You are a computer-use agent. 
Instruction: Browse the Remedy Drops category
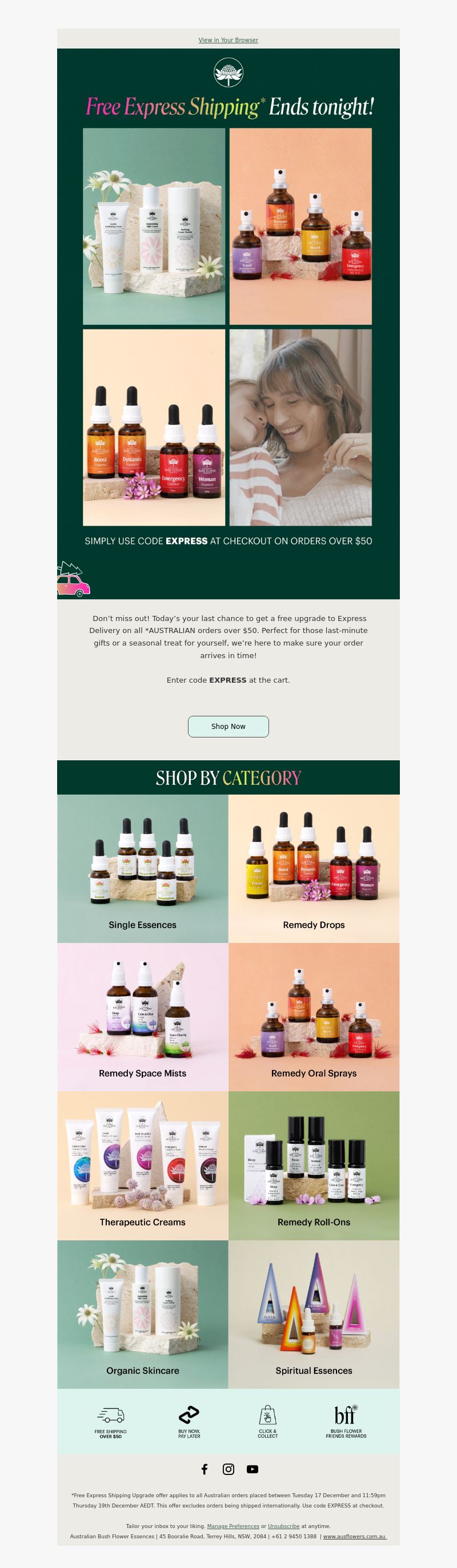tap(314, 869)
